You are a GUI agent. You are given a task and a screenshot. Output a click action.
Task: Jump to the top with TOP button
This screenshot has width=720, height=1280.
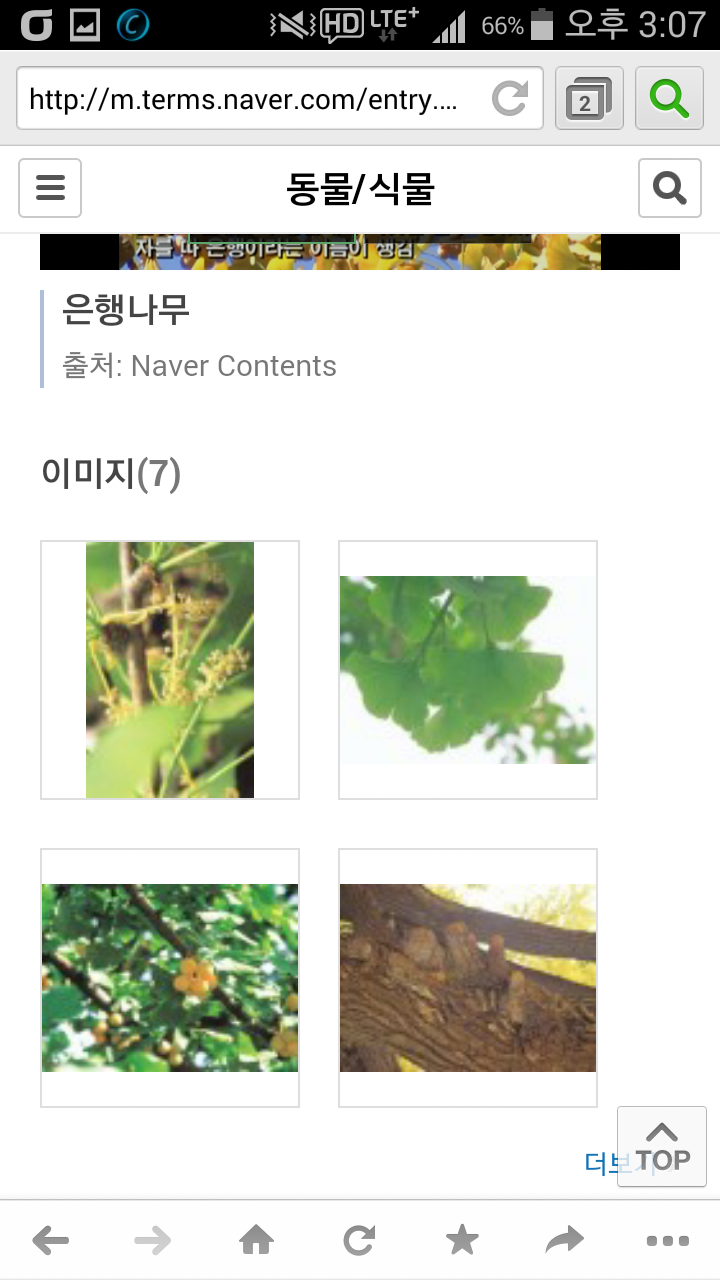(x=662, y=1147)
